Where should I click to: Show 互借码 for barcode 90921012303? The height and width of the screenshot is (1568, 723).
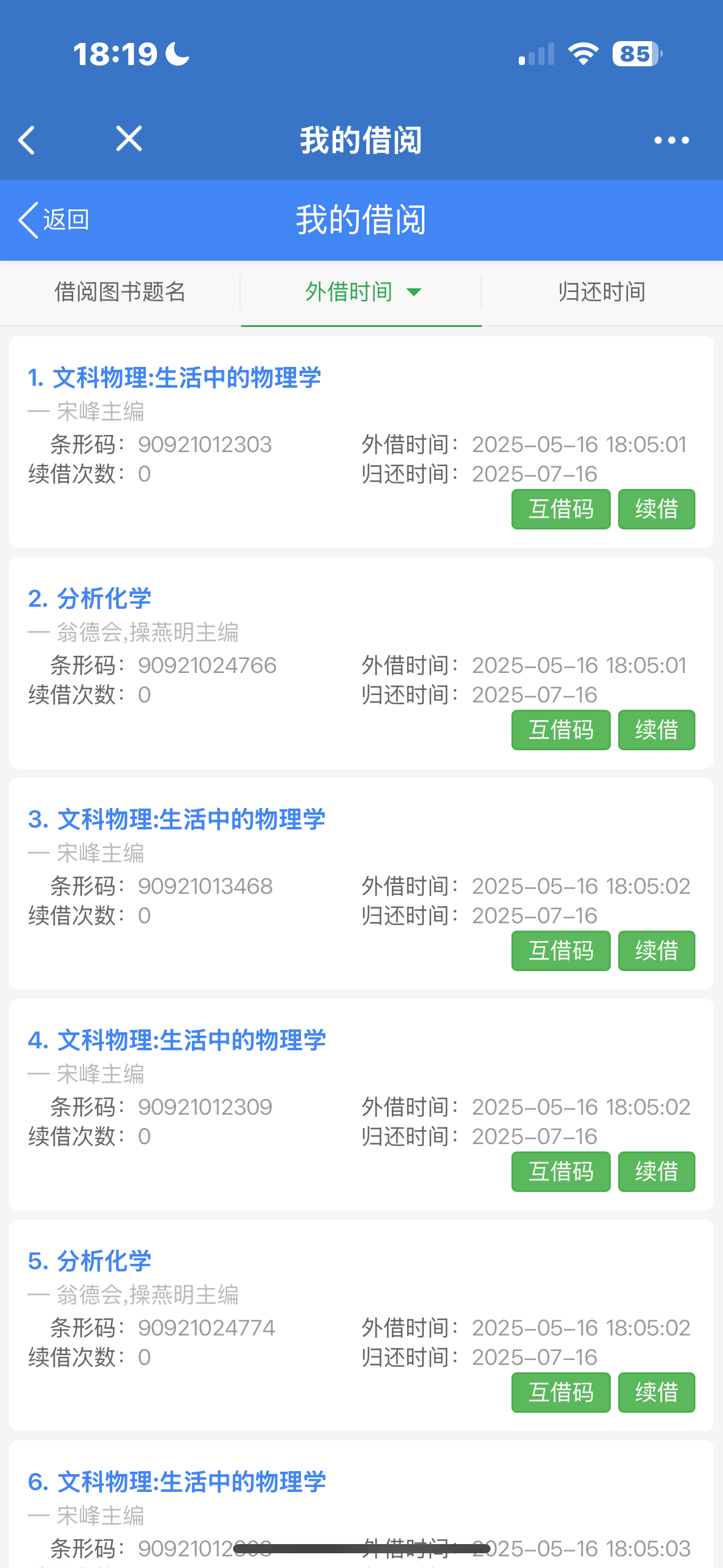(560, 509)
